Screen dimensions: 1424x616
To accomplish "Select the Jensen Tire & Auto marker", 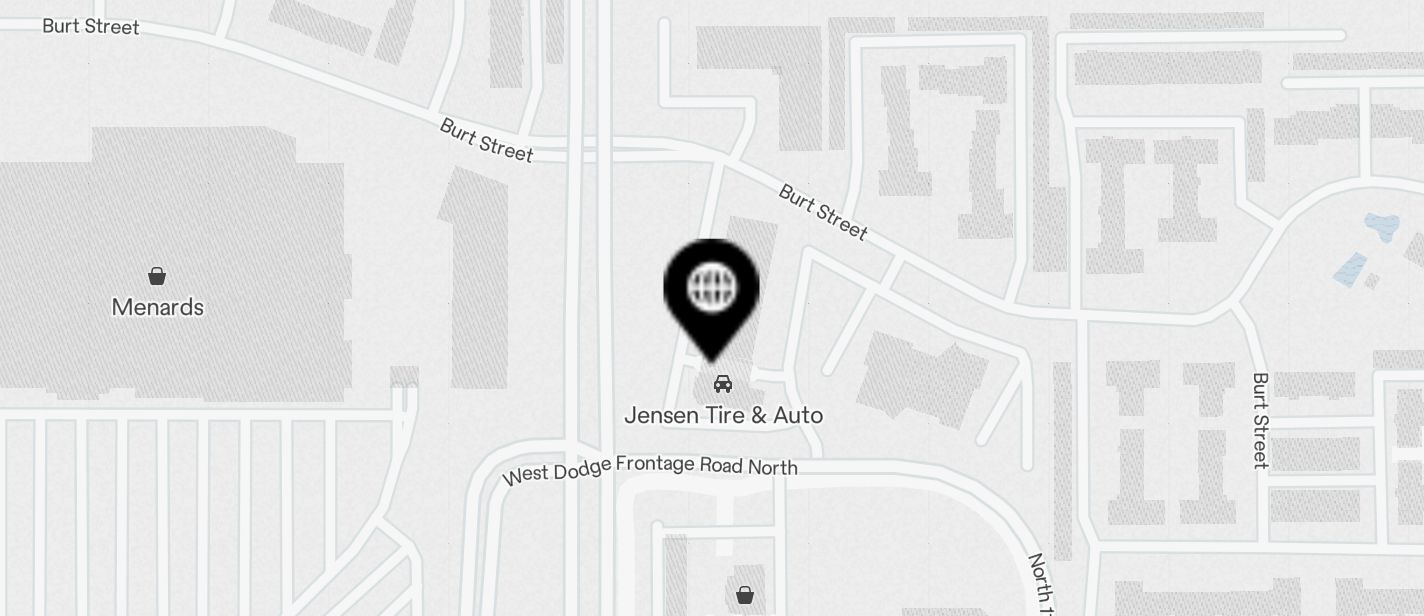I will (722, 384).
